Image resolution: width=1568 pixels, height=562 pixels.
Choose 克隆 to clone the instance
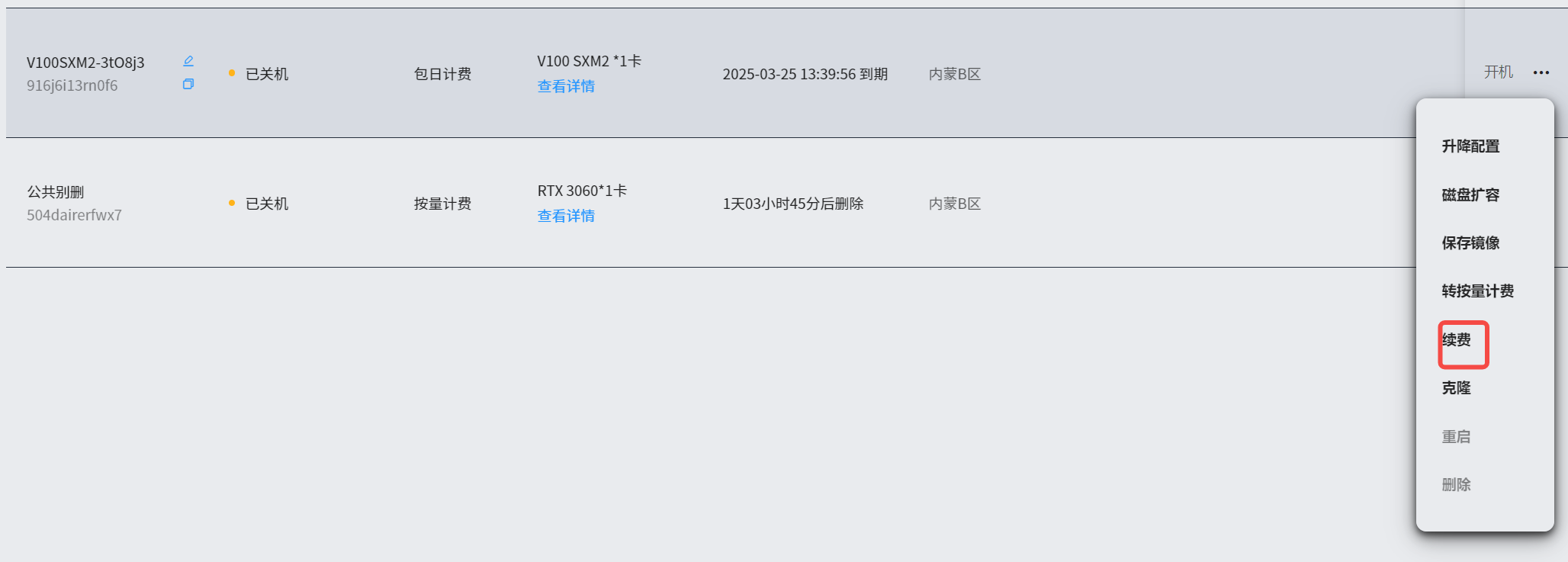1456,388
